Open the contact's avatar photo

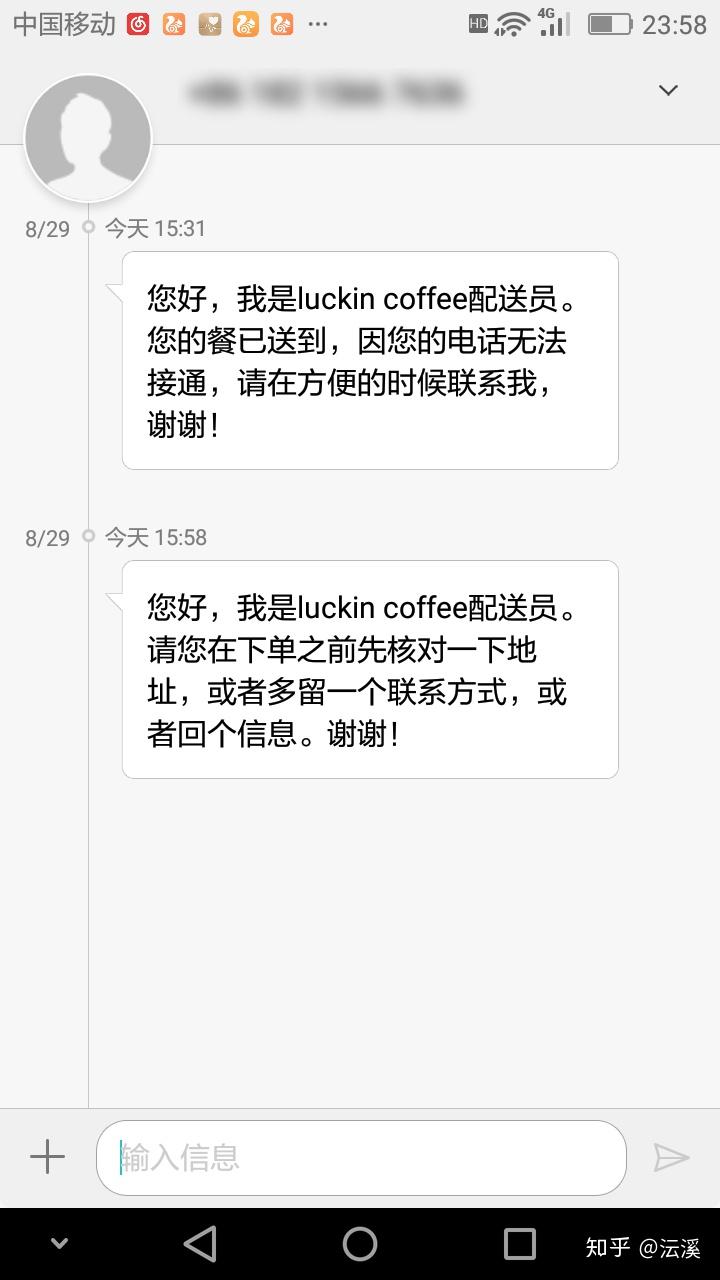[88, 137]
